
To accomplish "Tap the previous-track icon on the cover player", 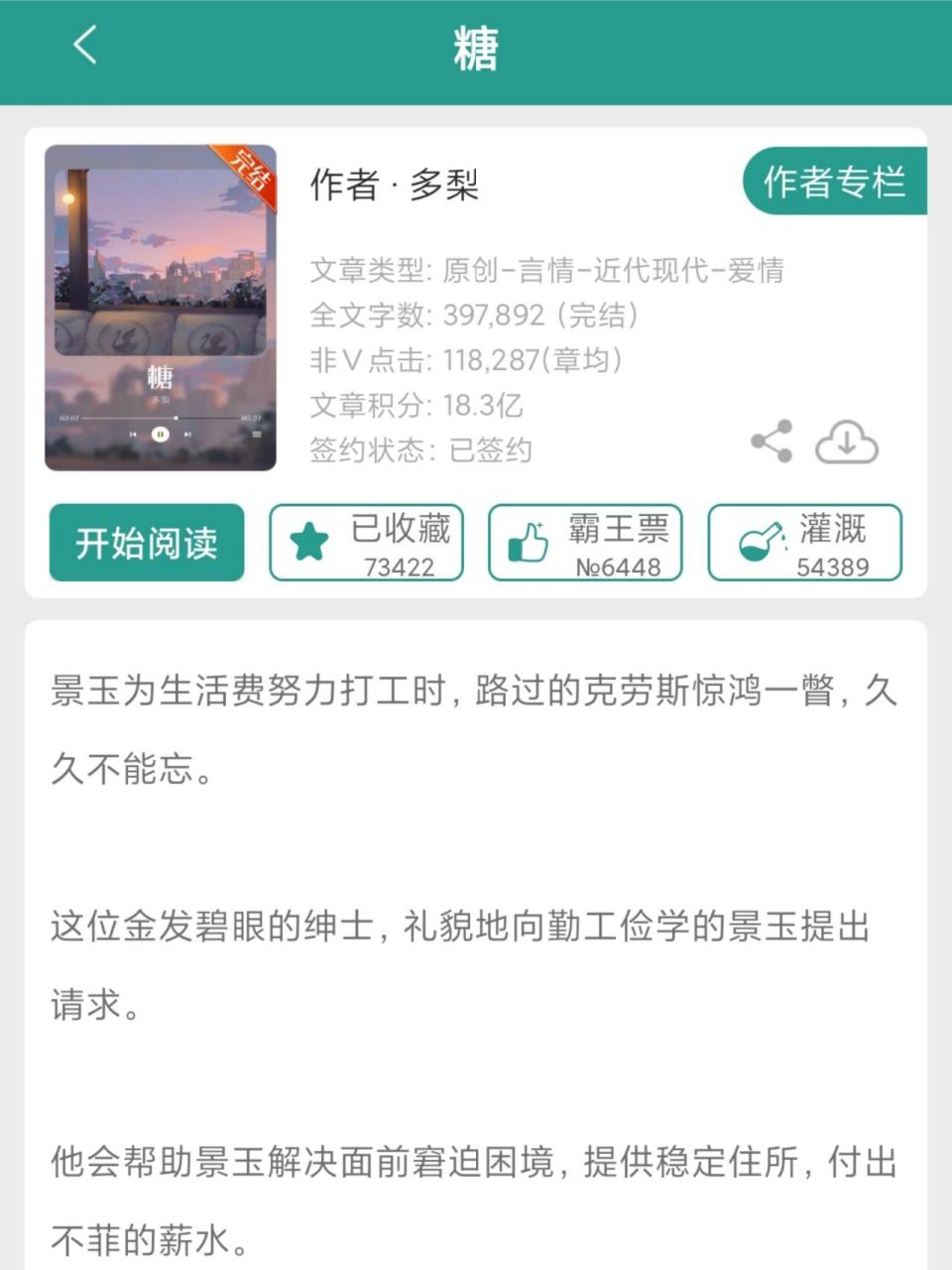I will (133, 434).
